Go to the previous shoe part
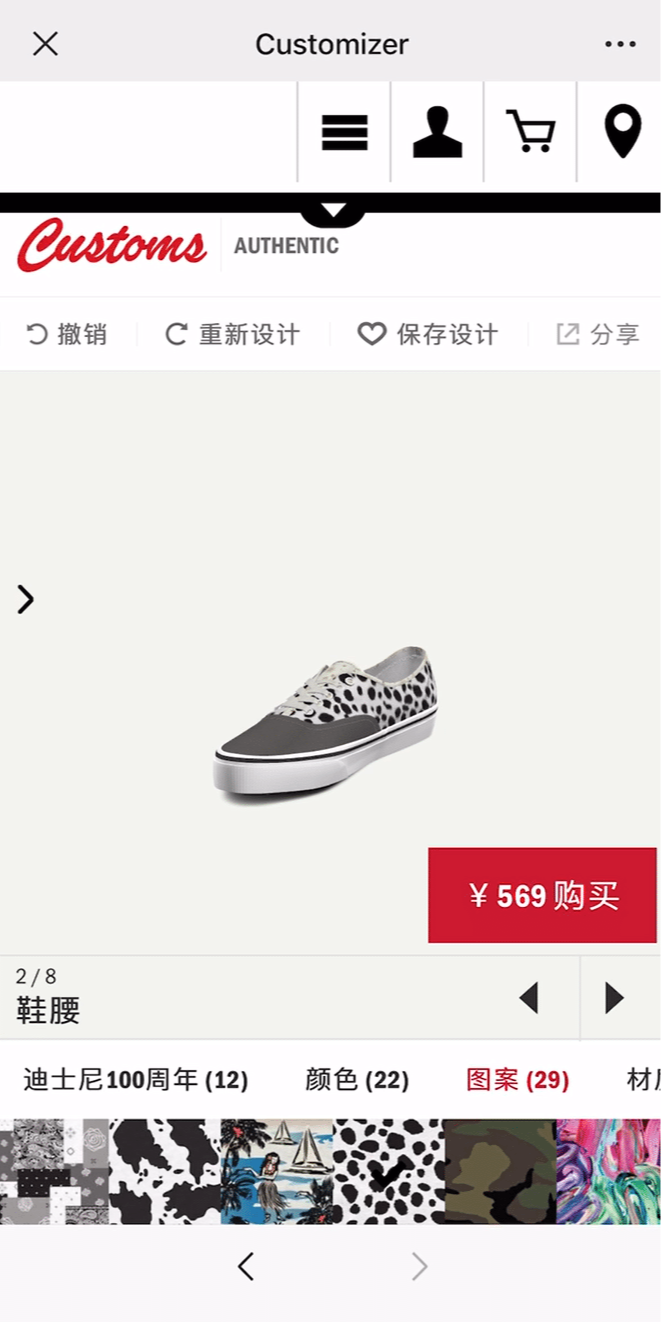 [x=529, y=998]
